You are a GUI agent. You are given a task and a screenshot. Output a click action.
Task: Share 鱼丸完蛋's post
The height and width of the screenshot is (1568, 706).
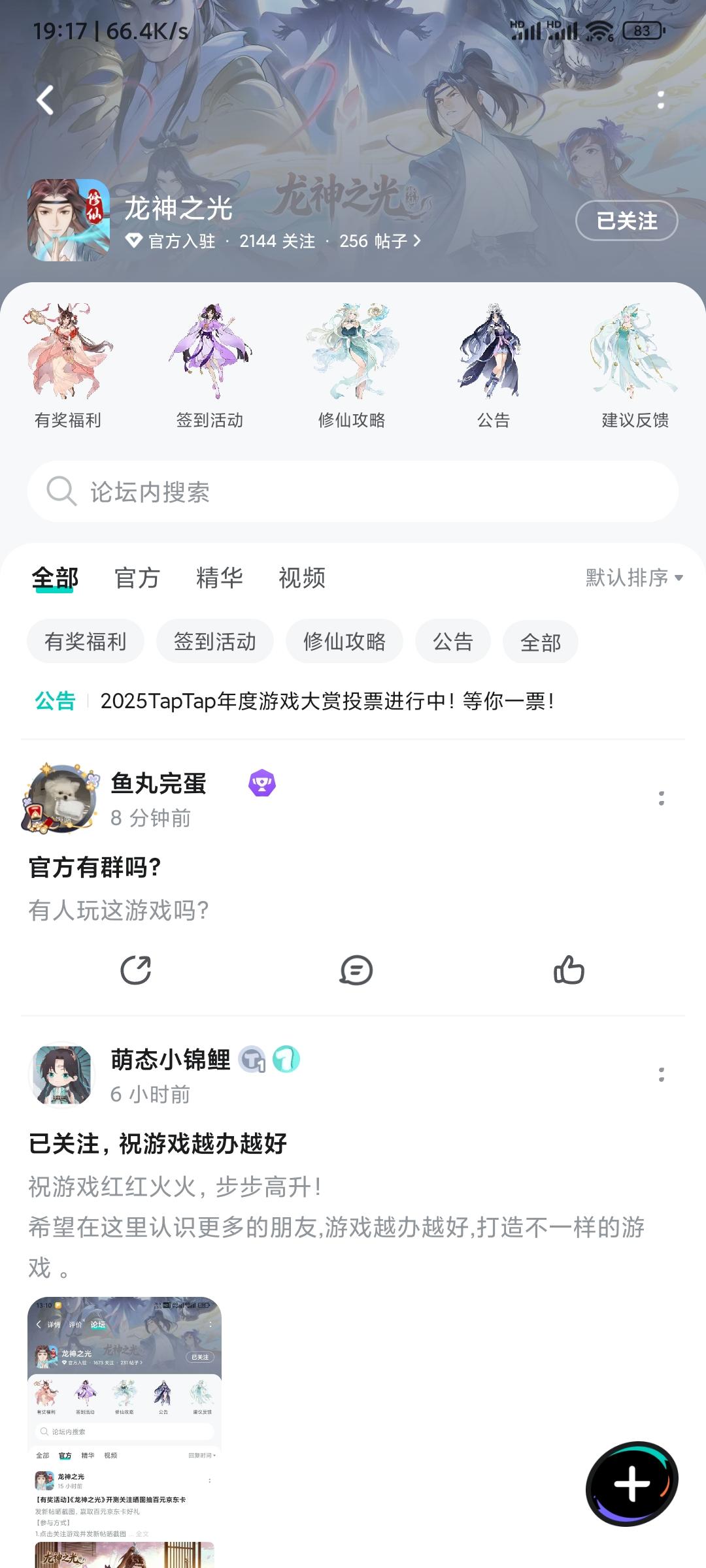pos(136,970)
